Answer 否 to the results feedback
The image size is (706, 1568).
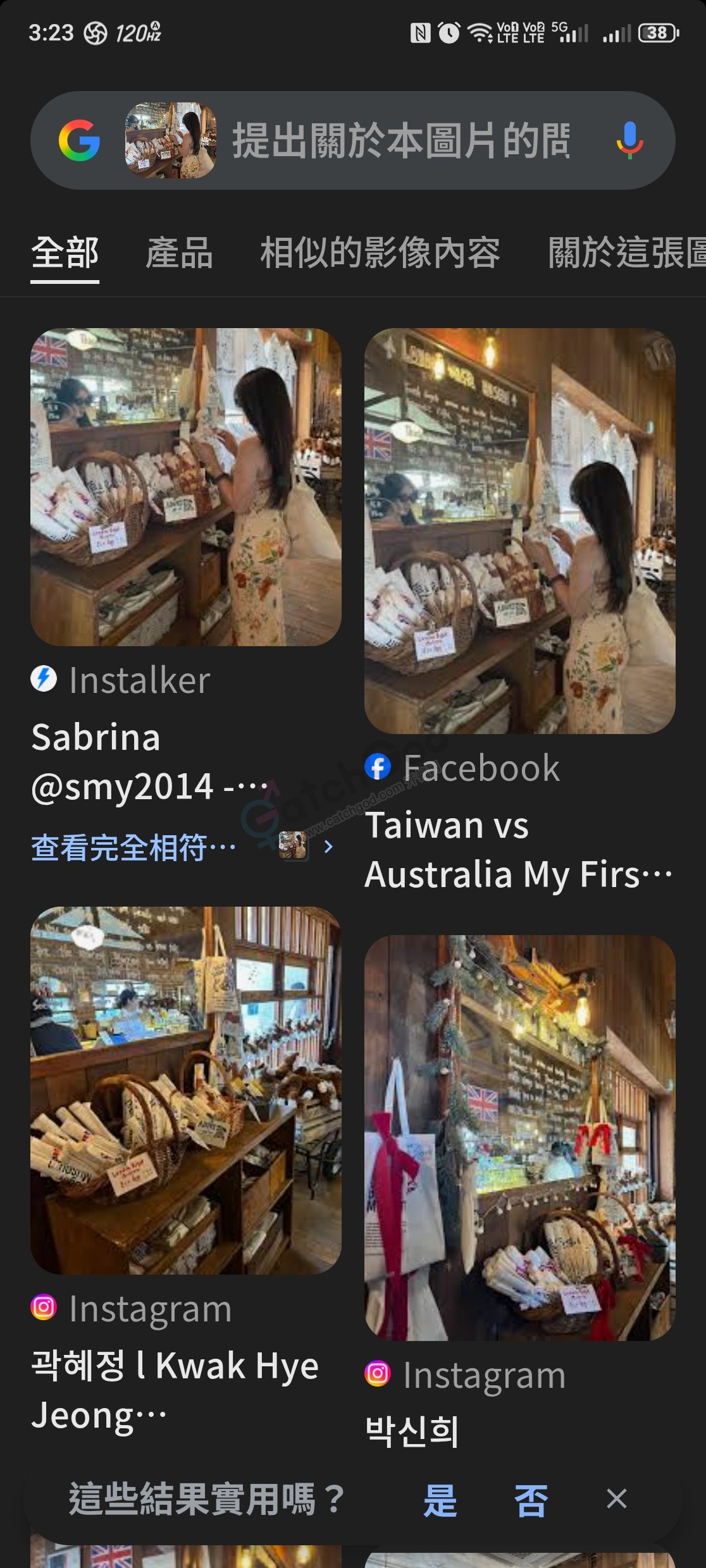[x=530, y=1500]
